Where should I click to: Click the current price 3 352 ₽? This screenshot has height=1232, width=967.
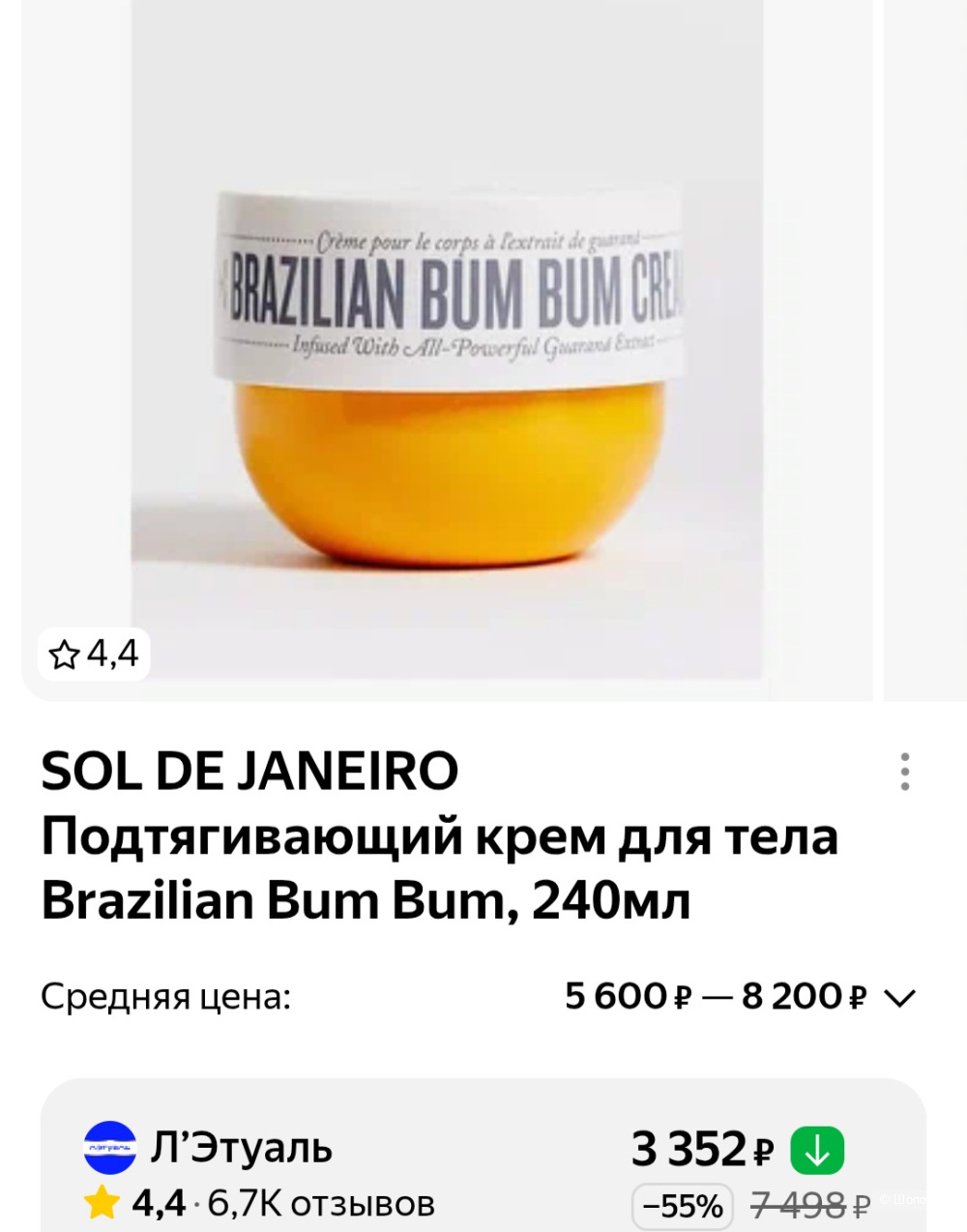click(698, 1149)
